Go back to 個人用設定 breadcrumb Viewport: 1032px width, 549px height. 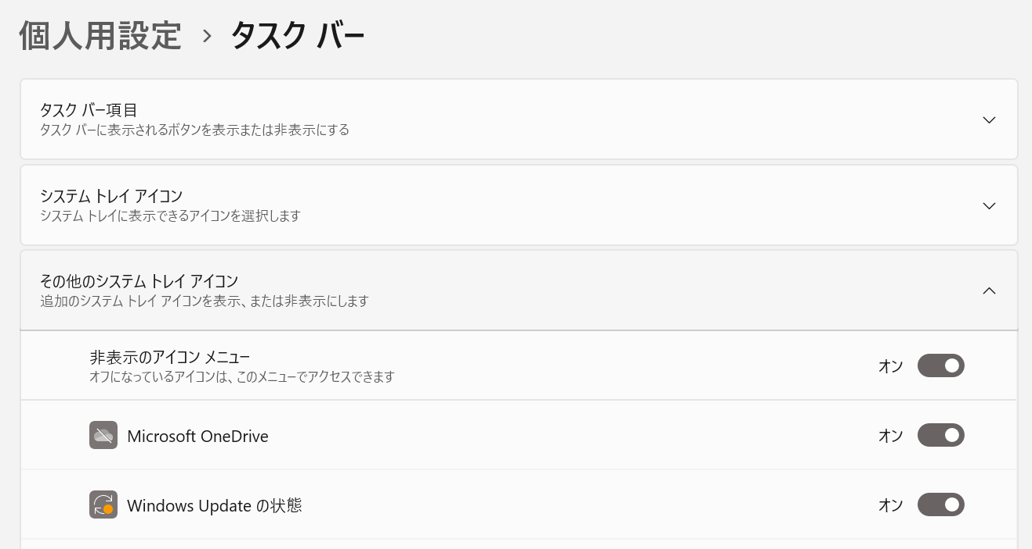click(x=100, y=36)
